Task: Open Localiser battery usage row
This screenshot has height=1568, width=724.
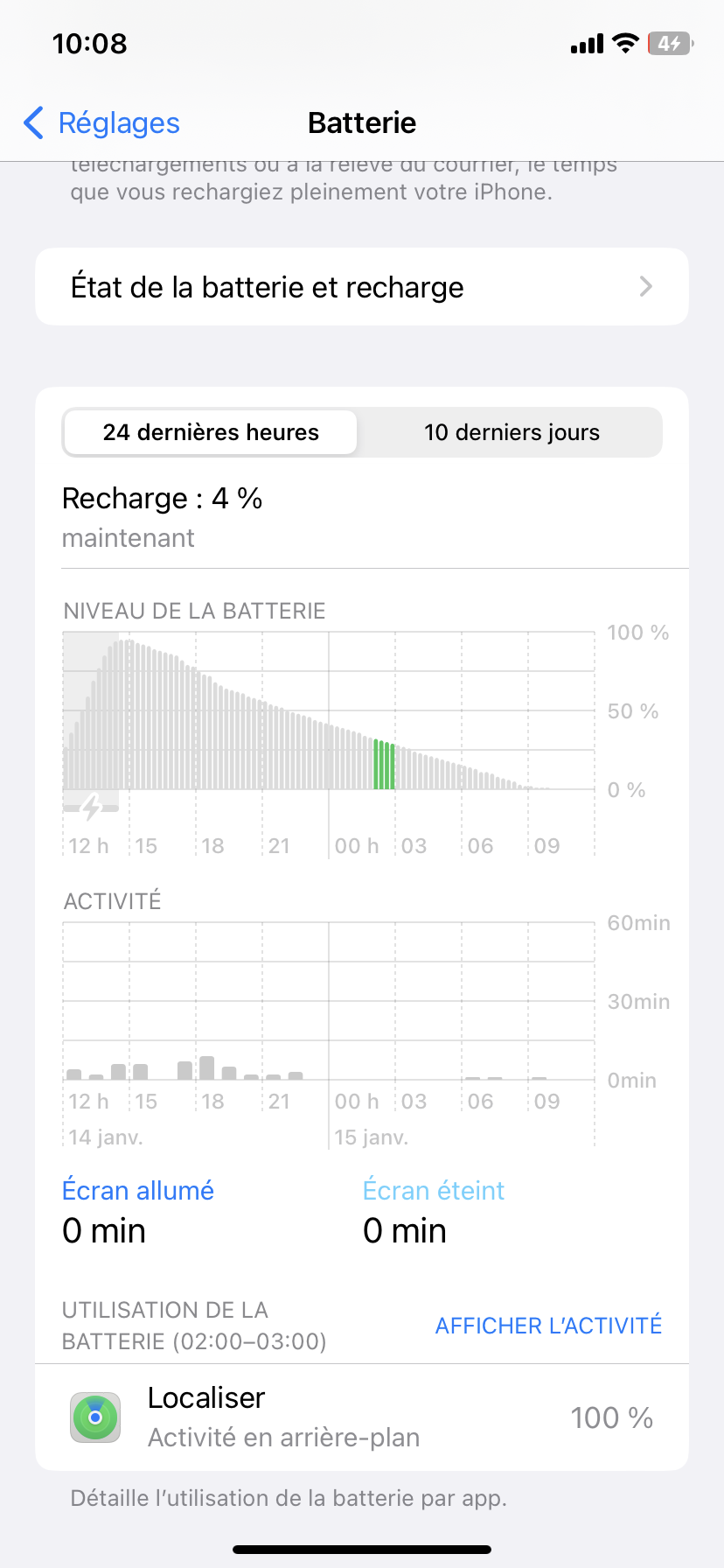Action: click(x=361, y=1417)
